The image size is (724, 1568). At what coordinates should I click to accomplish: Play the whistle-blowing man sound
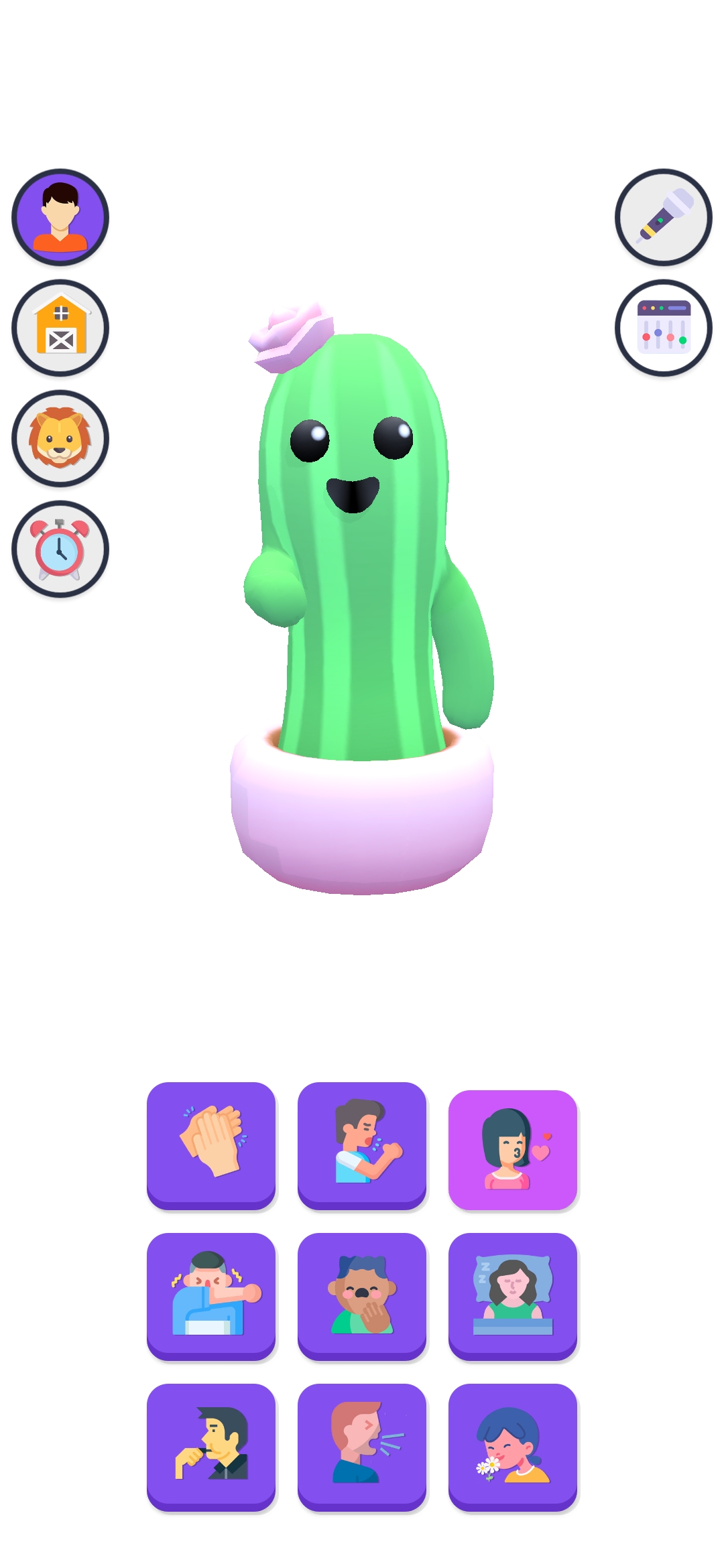tap(211, 1445)
